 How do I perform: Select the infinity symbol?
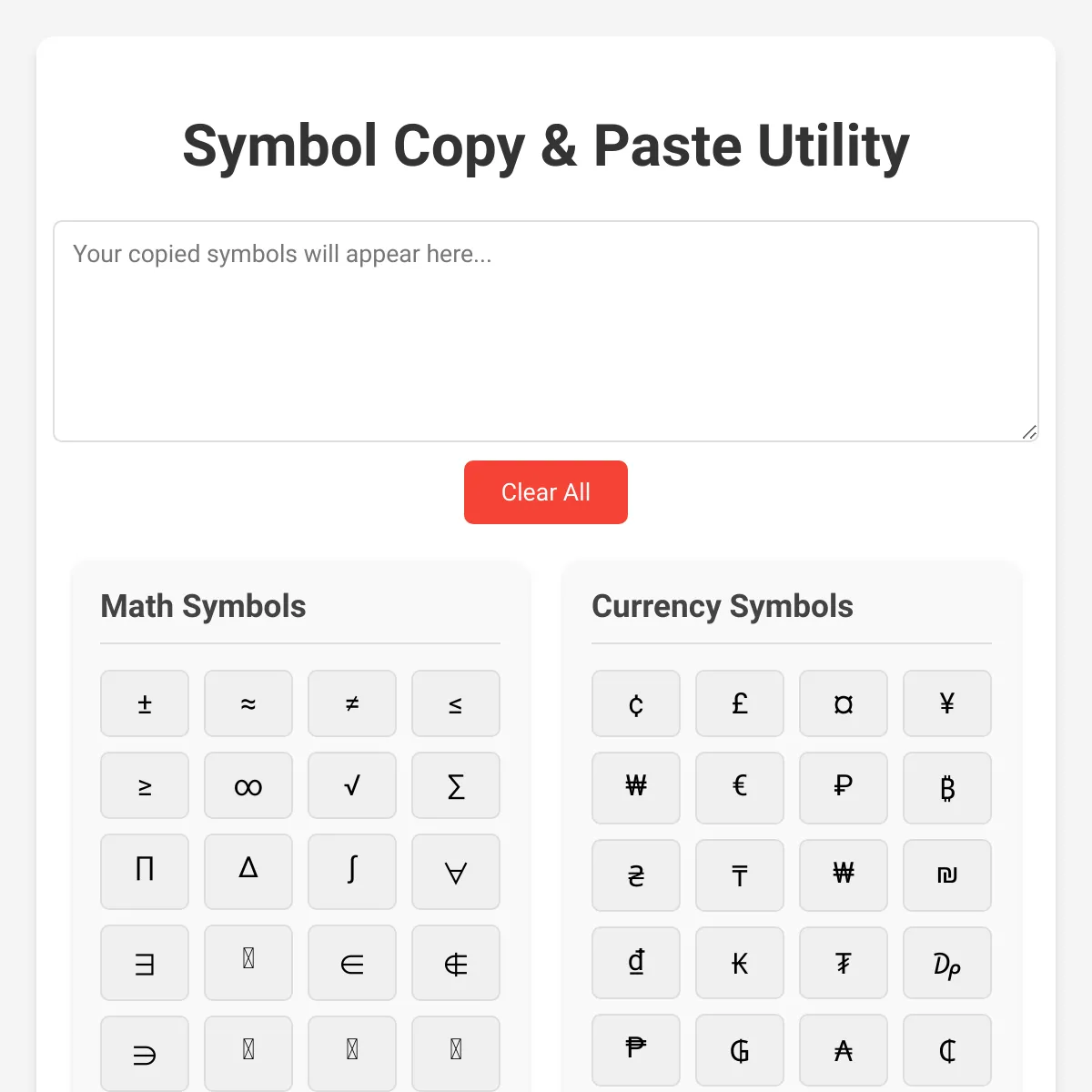(248, 785)
